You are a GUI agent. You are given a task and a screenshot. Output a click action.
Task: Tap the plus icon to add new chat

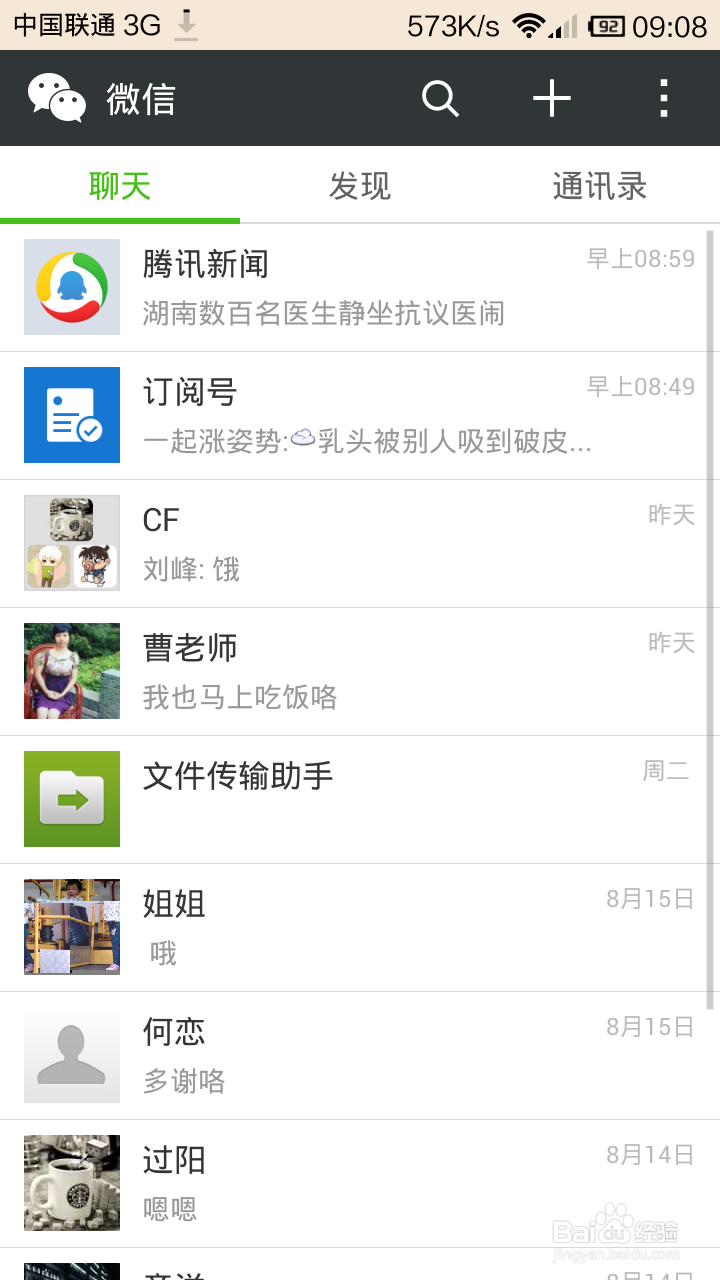[551, 98]
